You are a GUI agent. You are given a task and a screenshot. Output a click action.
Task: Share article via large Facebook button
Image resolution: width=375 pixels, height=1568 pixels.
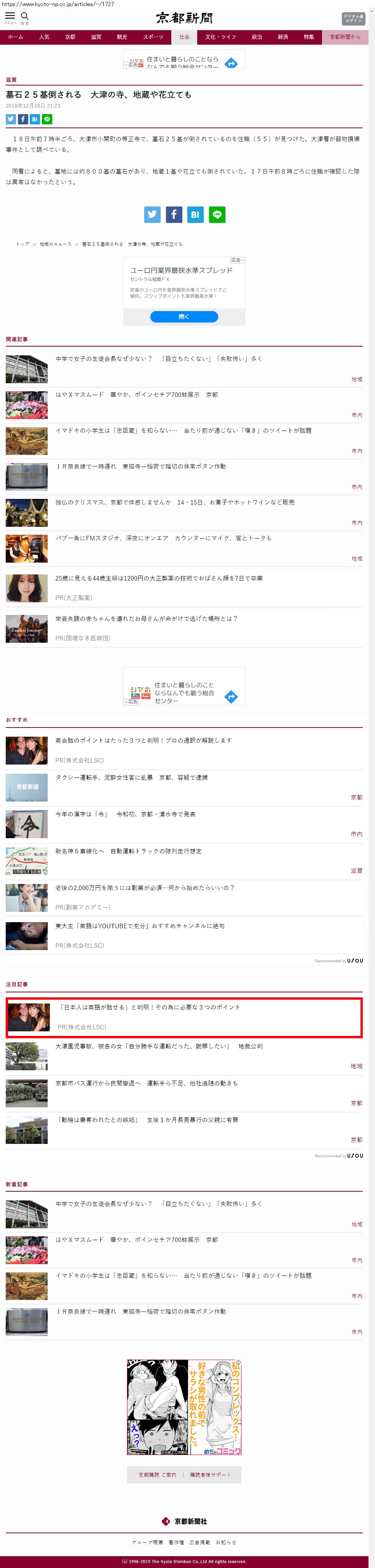click(x=174, y=214)
